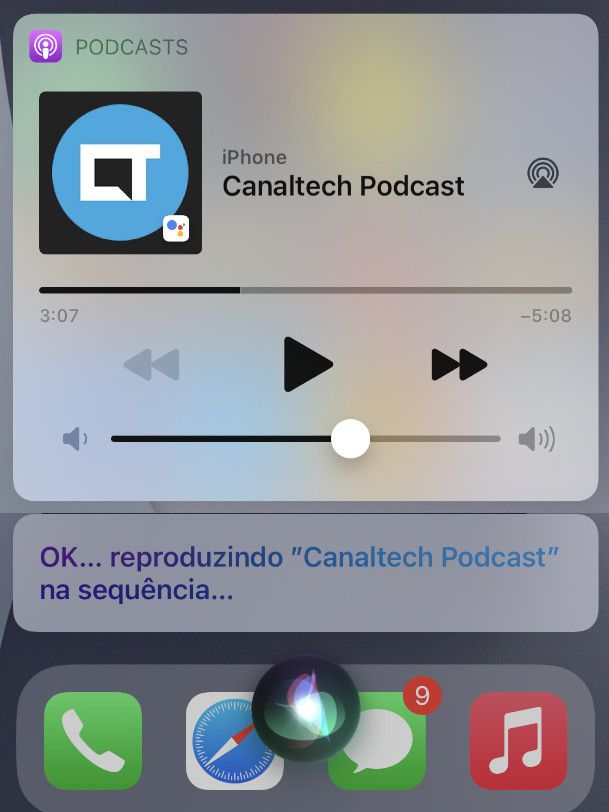This screenshot has height=812, width=609.
Task: Open the Podcasts app header
Action: point(110,47)
